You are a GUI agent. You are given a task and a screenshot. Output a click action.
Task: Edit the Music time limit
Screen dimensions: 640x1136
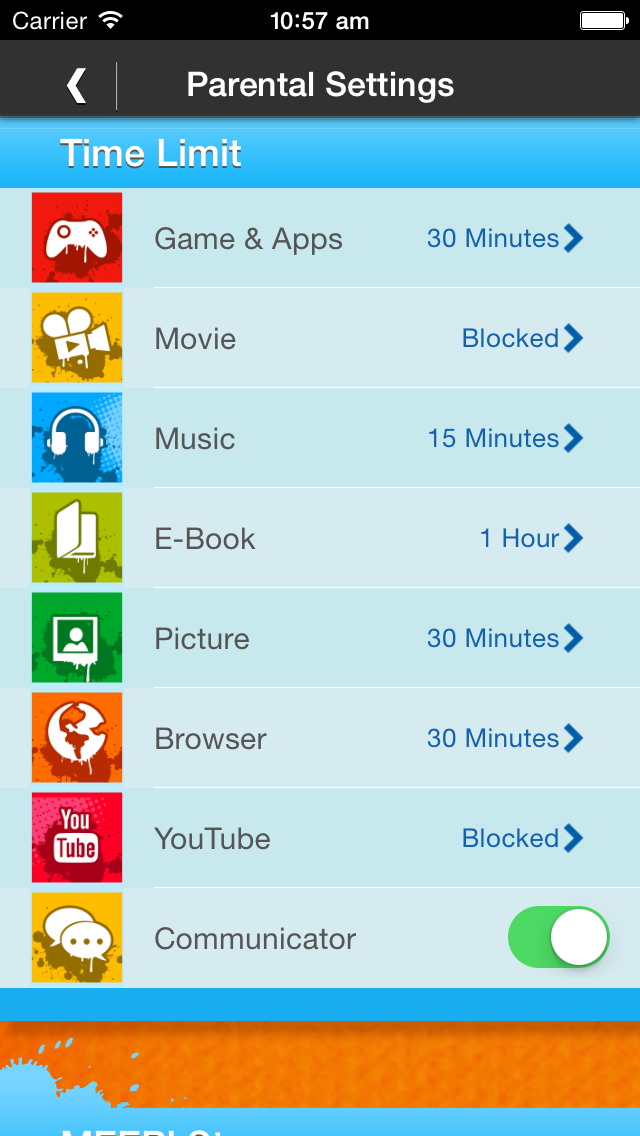coord(504,439)
